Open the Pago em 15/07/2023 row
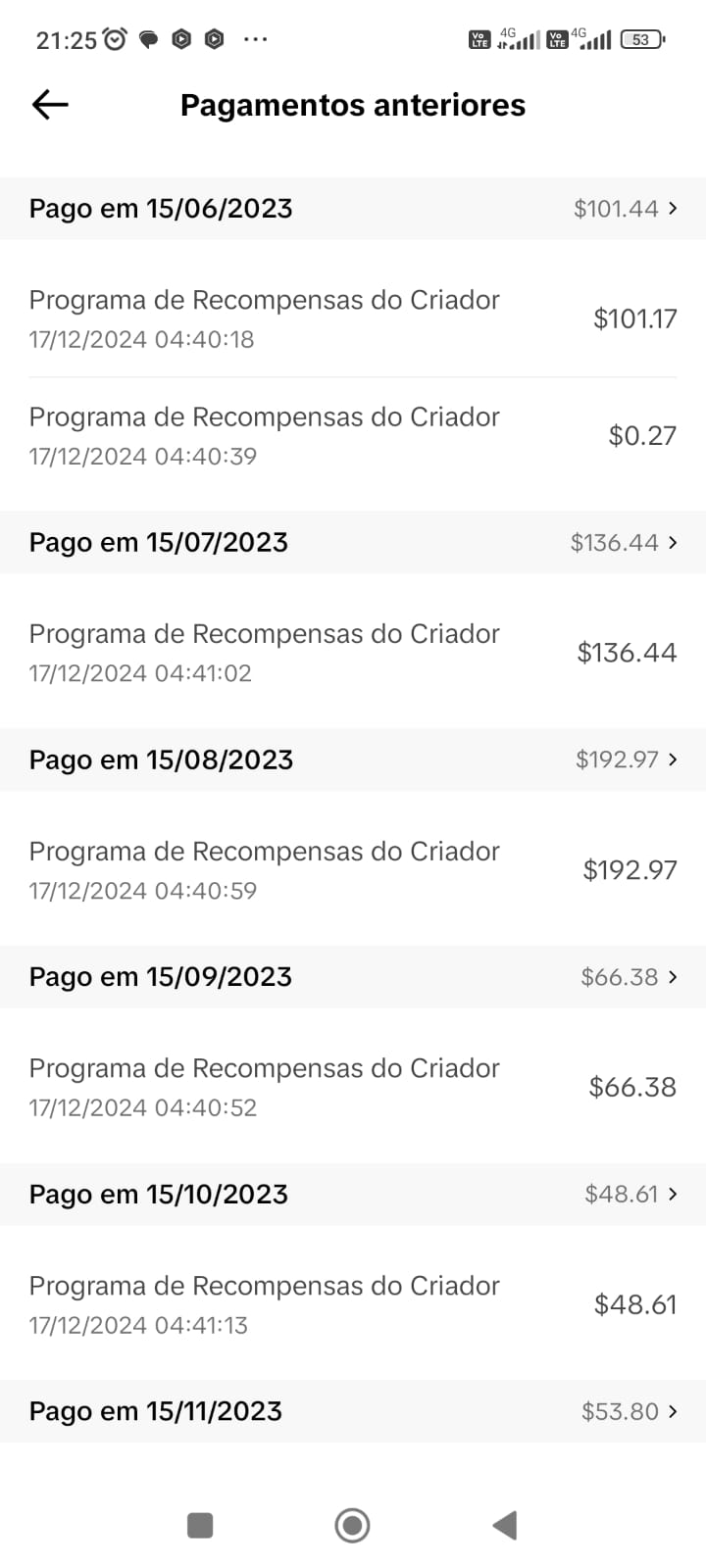706x1568 pixels. click(x=353, y=543)
